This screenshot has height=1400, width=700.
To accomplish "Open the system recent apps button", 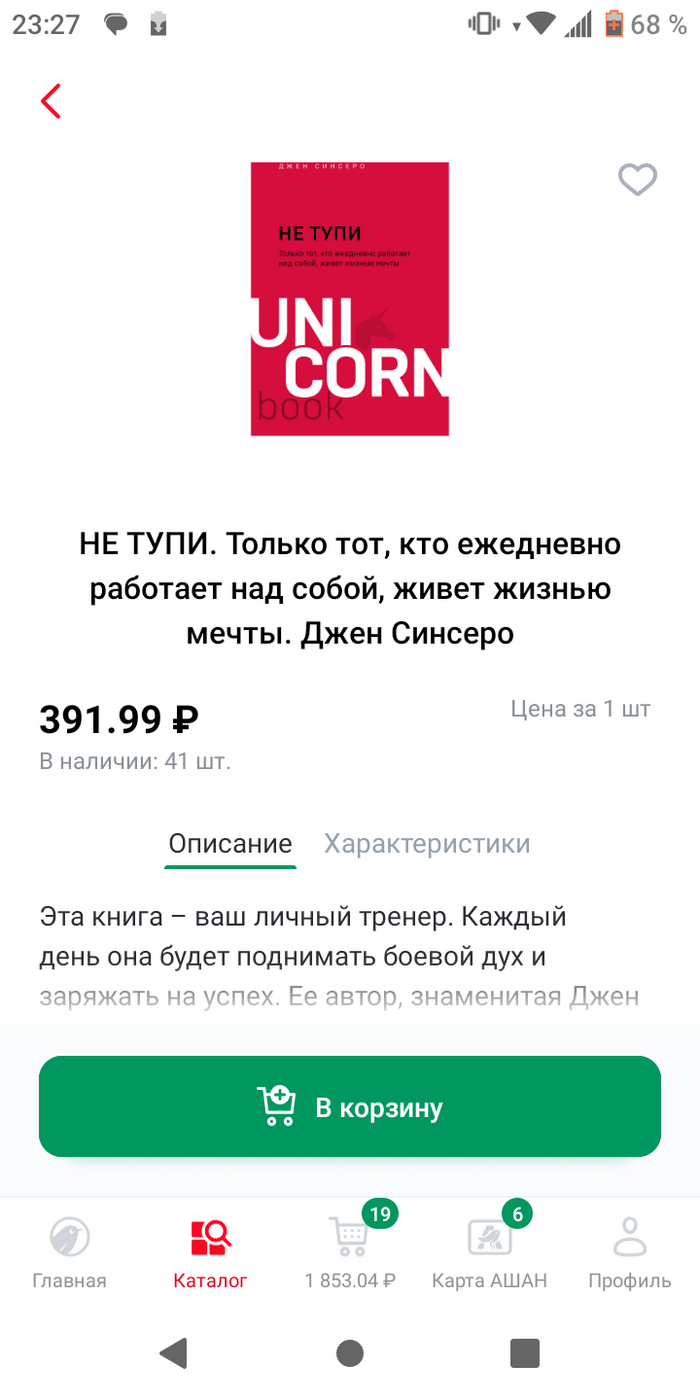I will (525, 1353).
